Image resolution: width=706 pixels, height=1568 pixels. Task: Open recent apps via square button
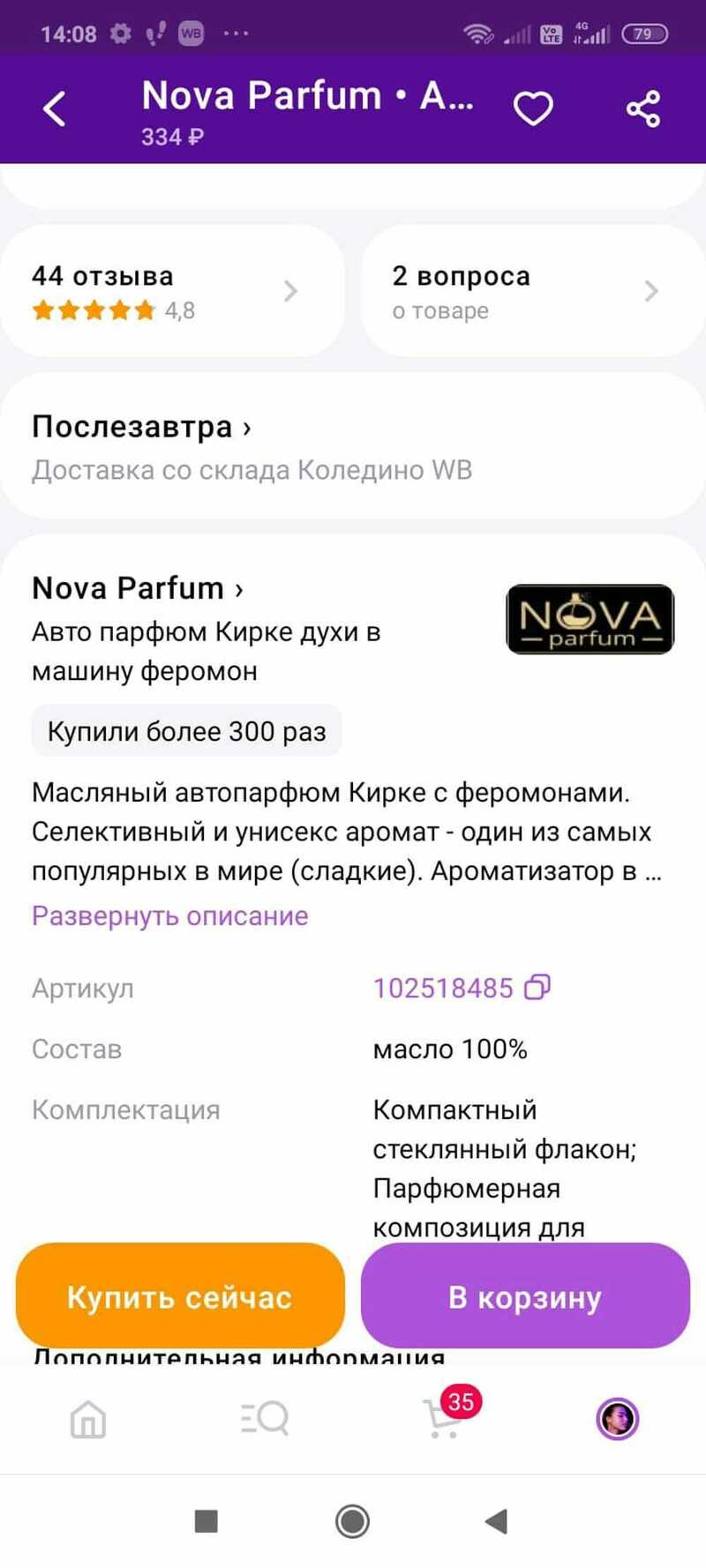tap(206, 1520)
